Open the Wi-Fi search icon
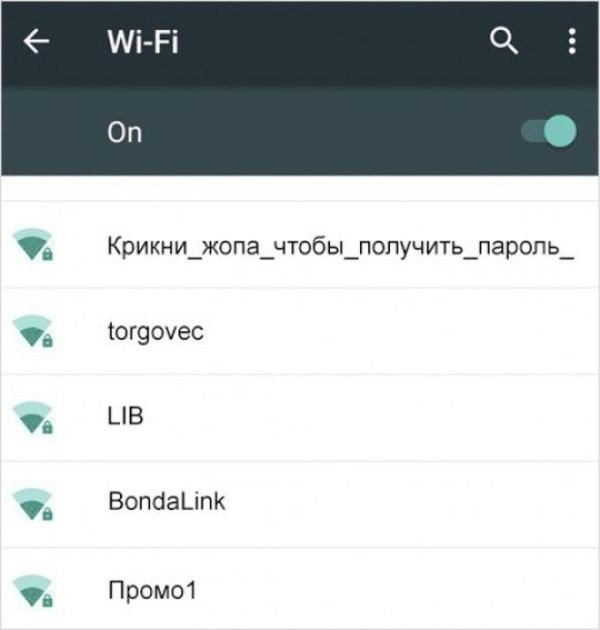The height and width of the screenshot is (630, 600). click(x=505, y=41)
